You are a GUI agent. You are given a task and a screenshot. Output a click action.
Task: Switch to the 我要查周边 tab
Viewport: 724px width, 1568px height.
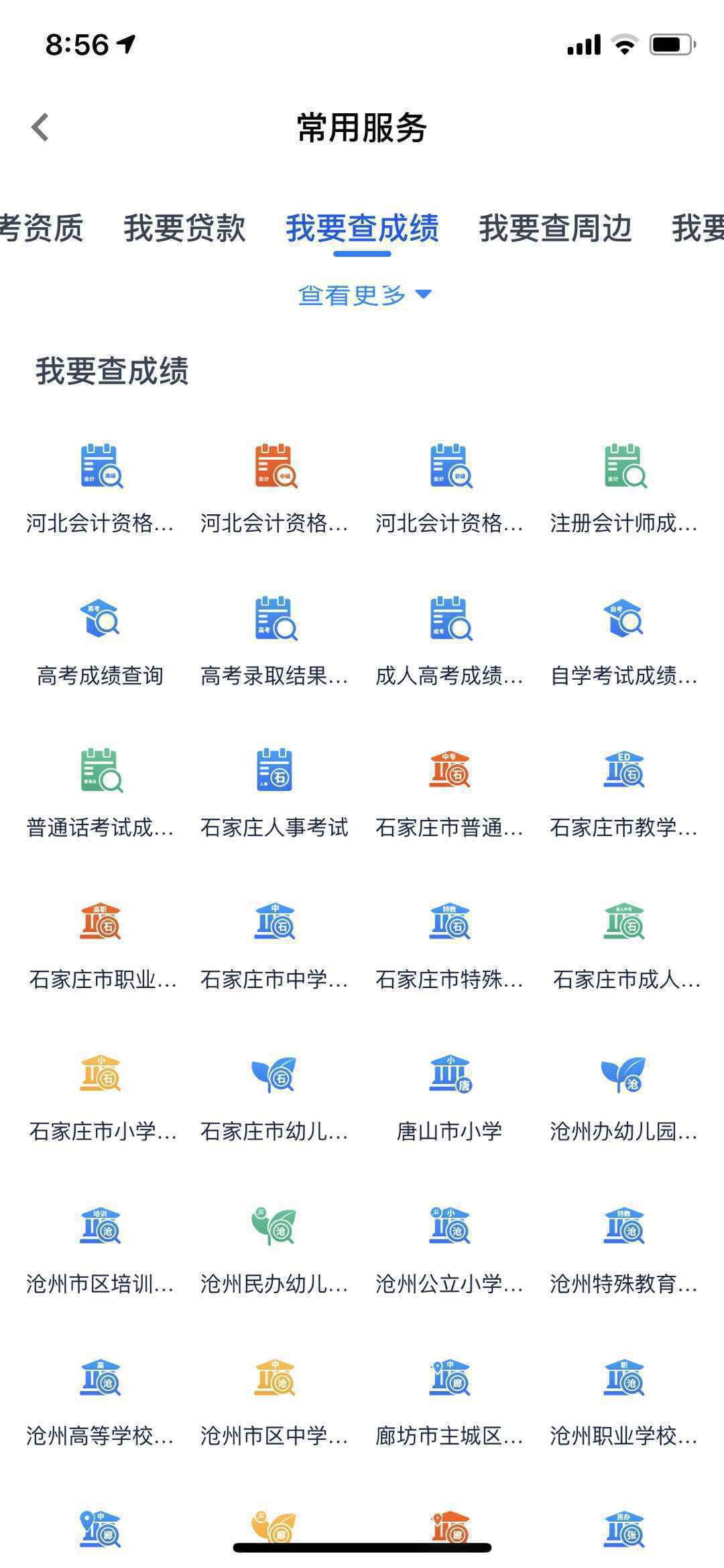(x=554, y=229)
